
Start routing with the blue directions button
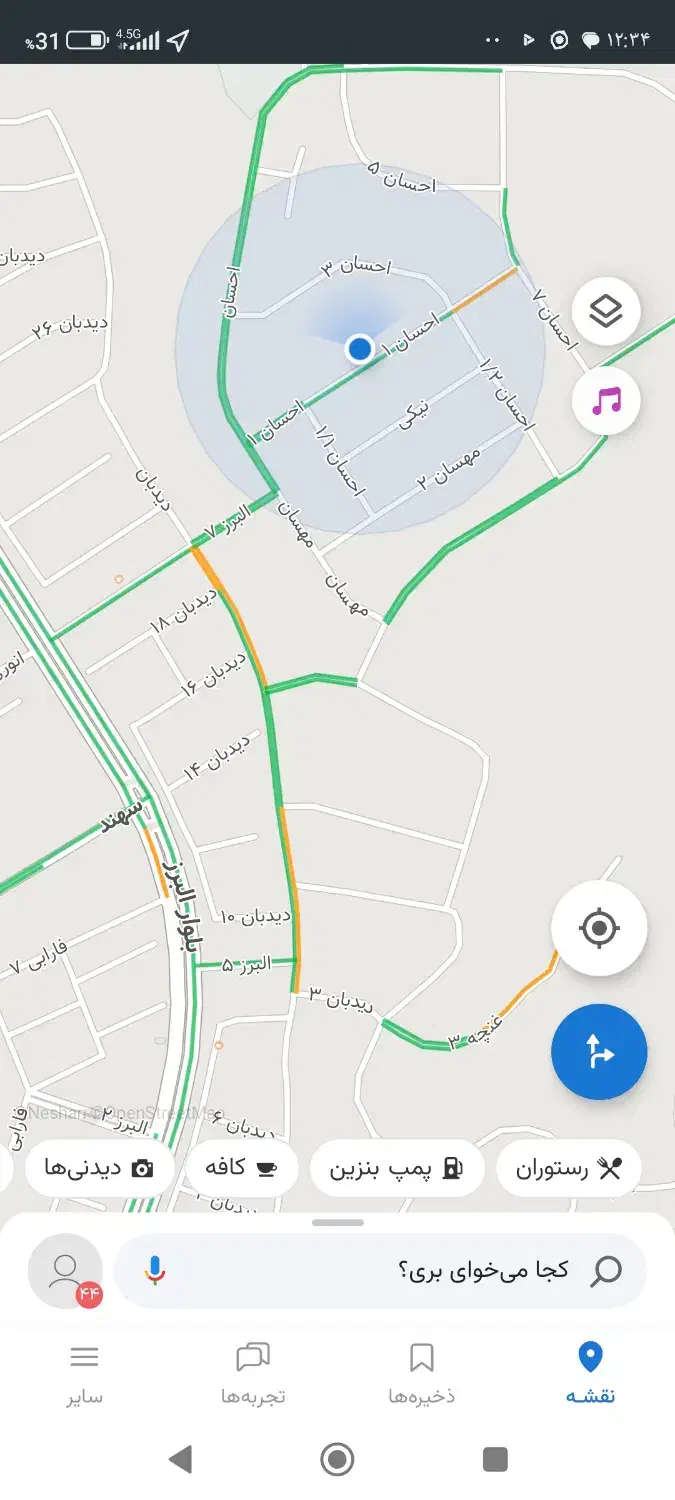tap(599, 1052)
